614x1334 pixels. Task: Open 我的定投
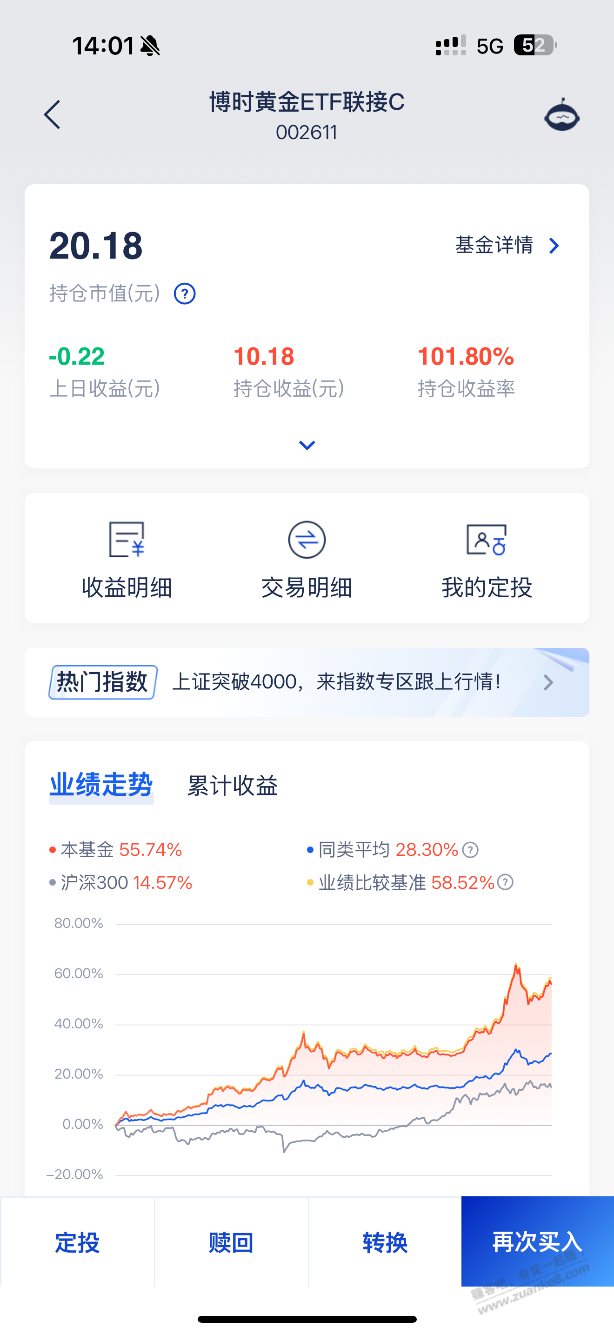click(487, 560)
